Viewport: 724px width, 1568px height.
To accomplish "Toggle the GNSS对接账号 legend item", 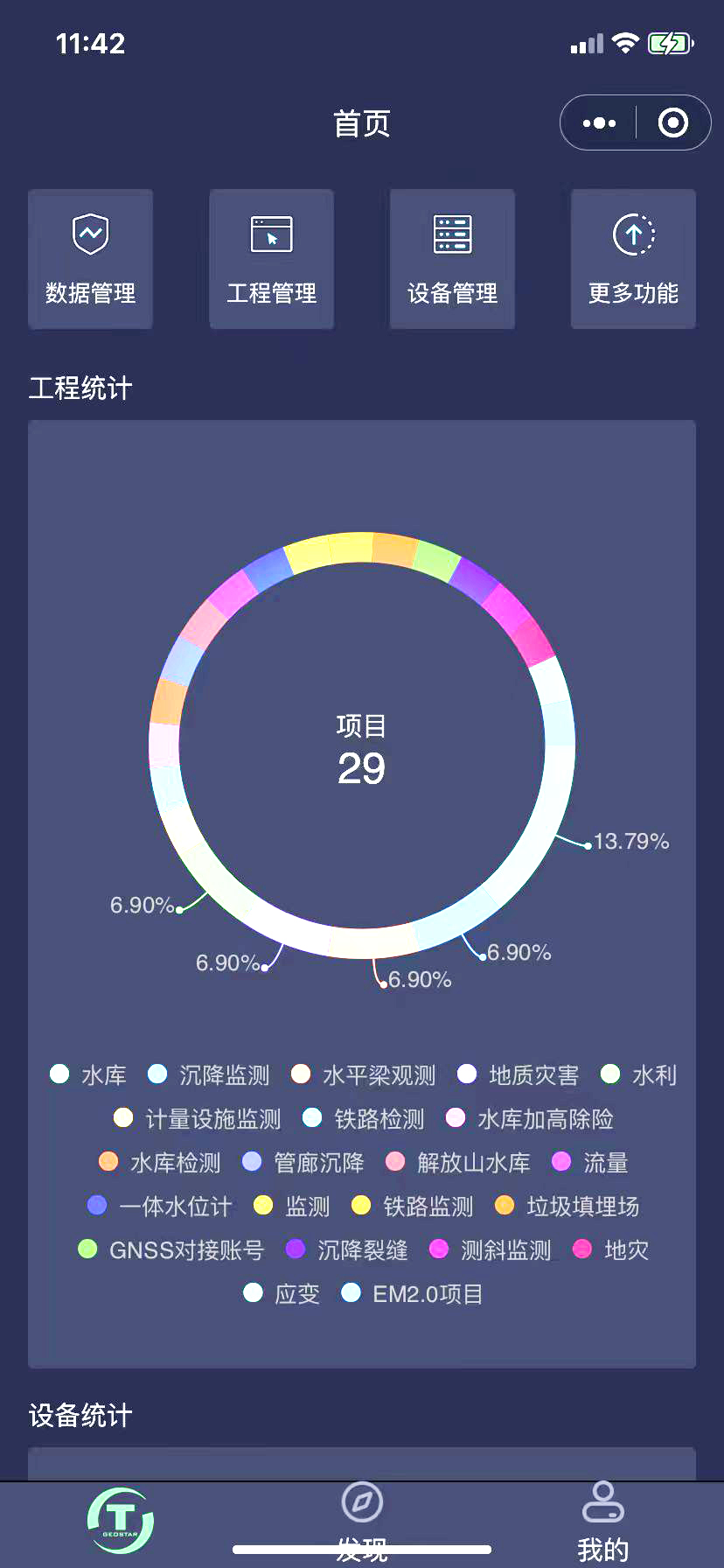I will [171, 1250].
